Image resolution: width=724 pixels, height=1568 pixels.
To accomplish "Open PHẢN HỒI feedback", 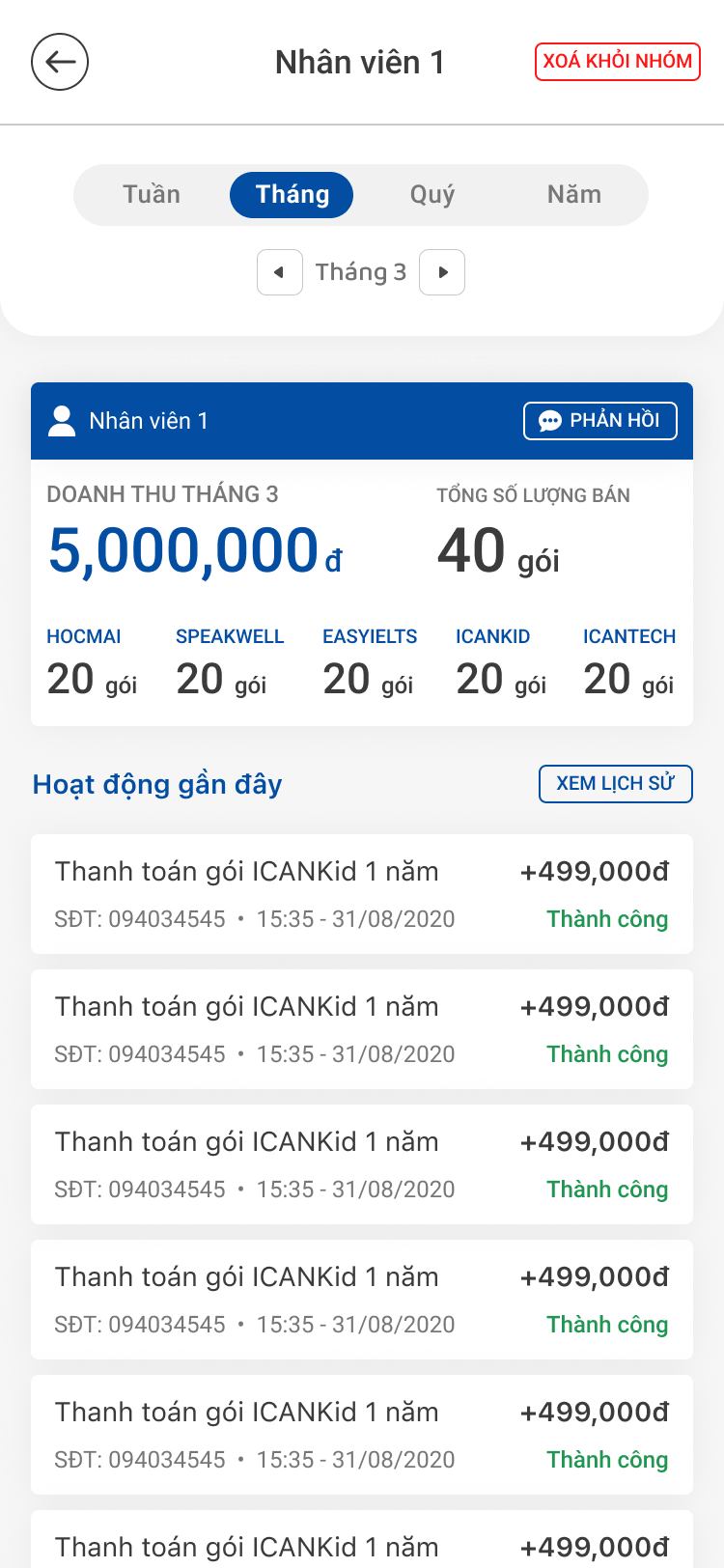I will pos(600,421).
